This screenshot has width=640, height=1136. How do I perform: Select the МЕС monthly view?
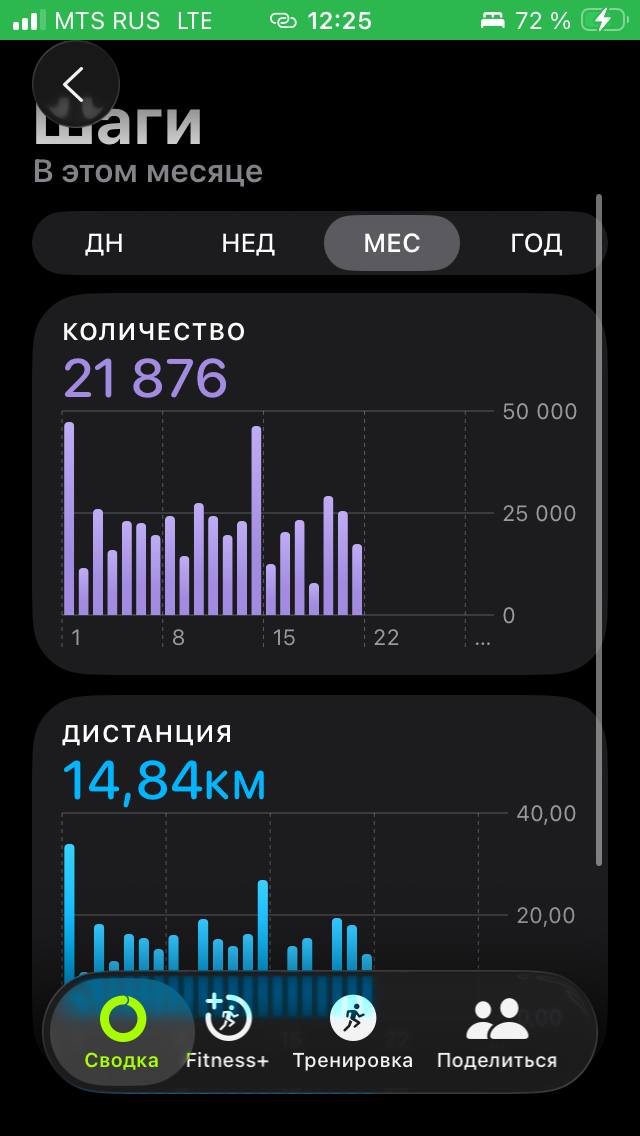(x=391, y=243)
